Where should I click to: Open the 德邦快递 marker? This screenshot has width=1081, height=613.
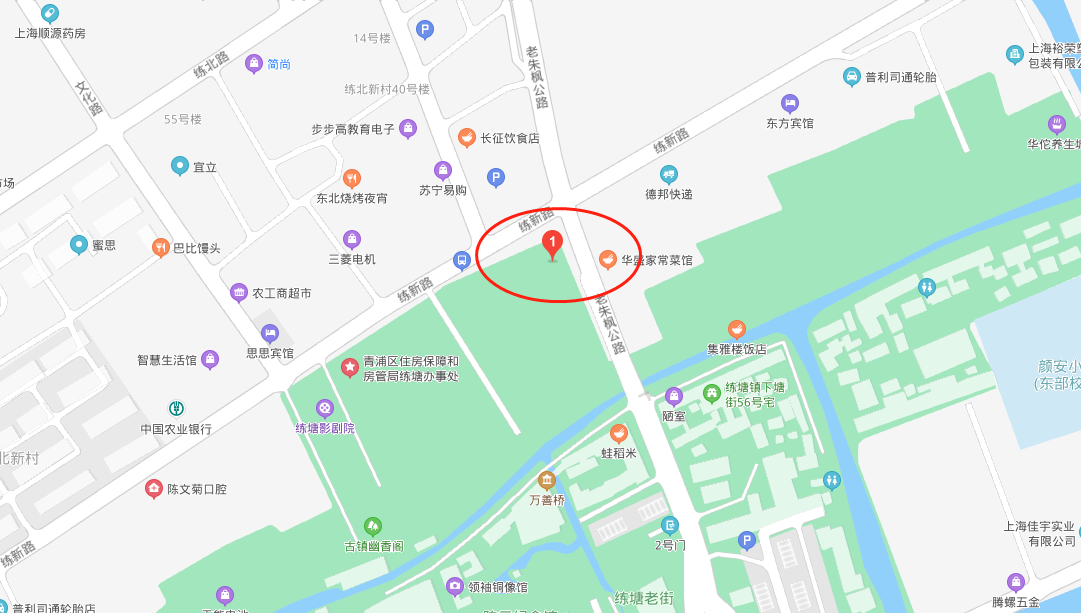(x=668, y=175)
